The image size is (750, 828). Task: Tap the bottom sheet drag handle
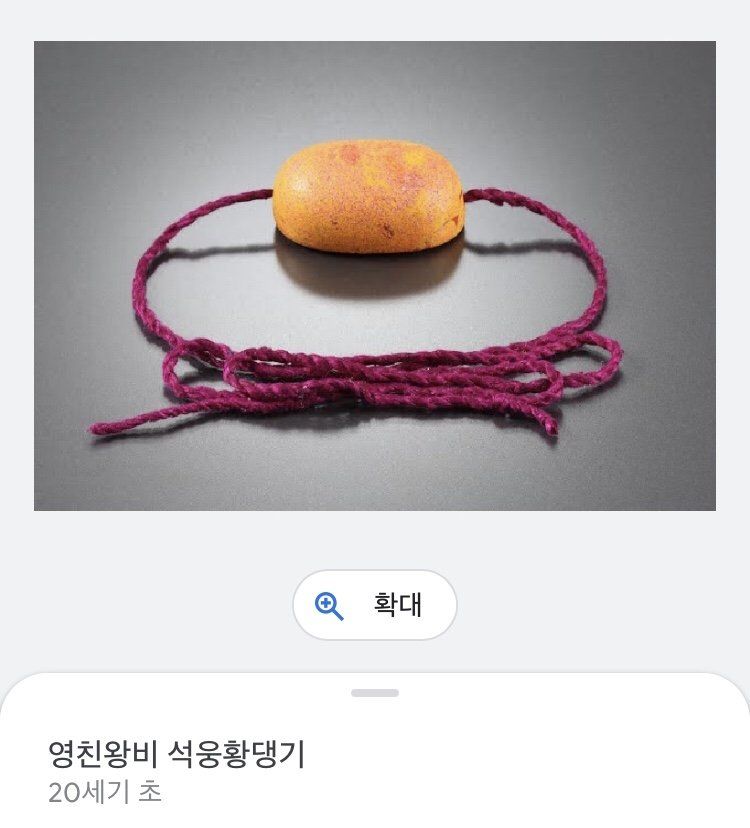(x=375, y=692)
